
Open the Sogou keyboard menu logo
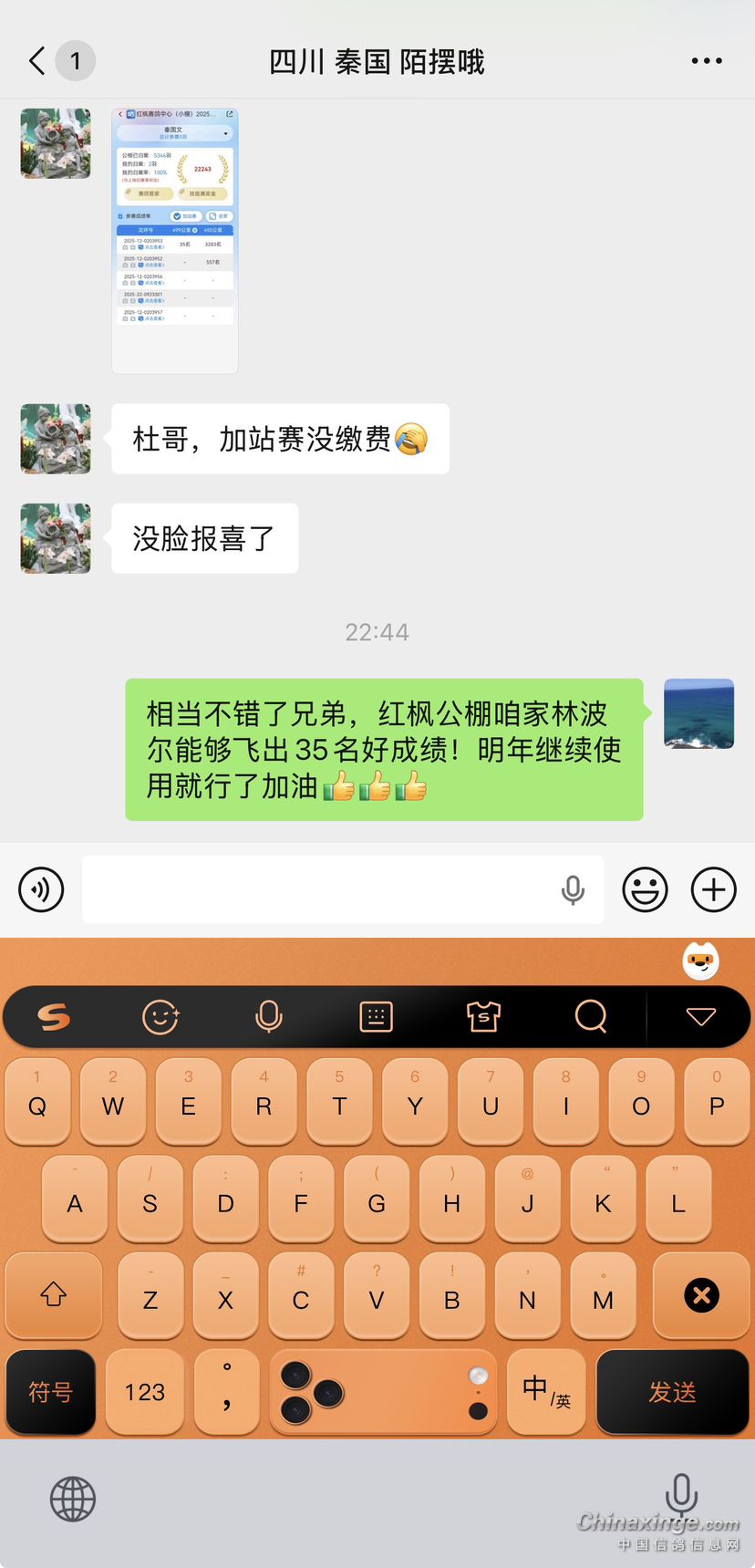[x=54, y=1016]
